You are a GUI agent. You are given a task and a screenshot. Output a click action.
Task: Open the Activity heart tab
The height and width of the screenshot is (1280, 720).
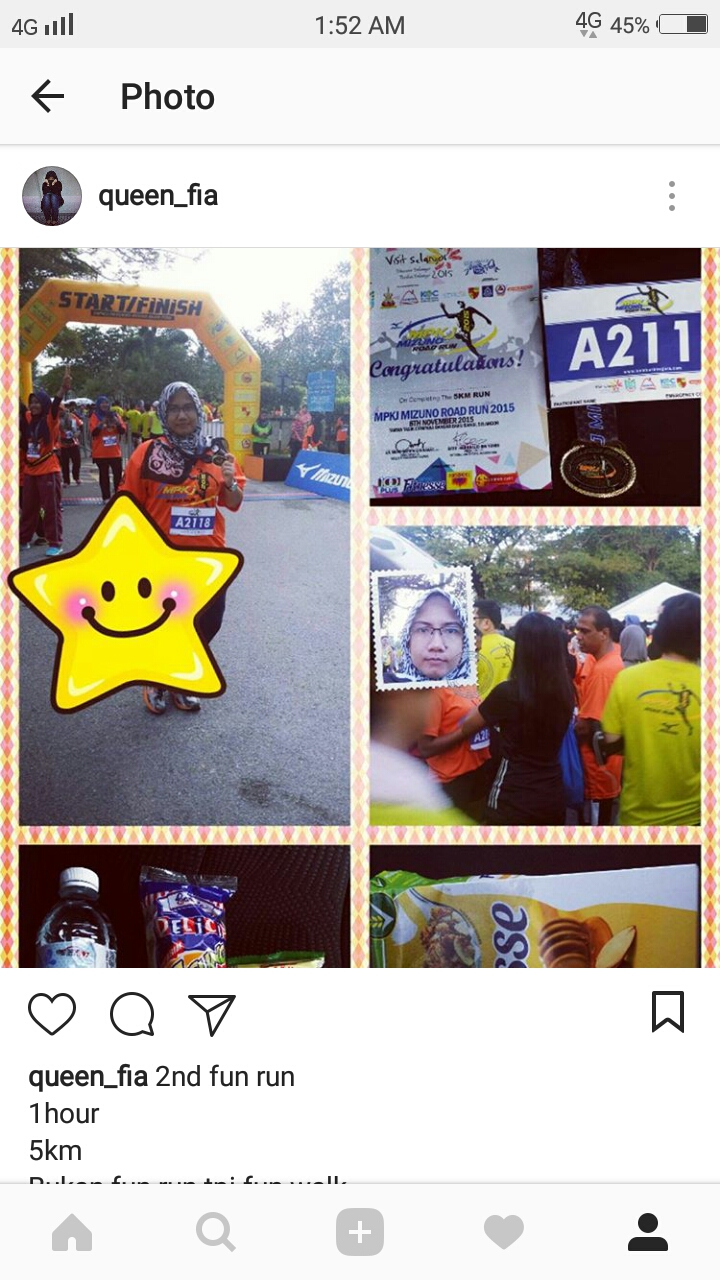[504, 1232]
